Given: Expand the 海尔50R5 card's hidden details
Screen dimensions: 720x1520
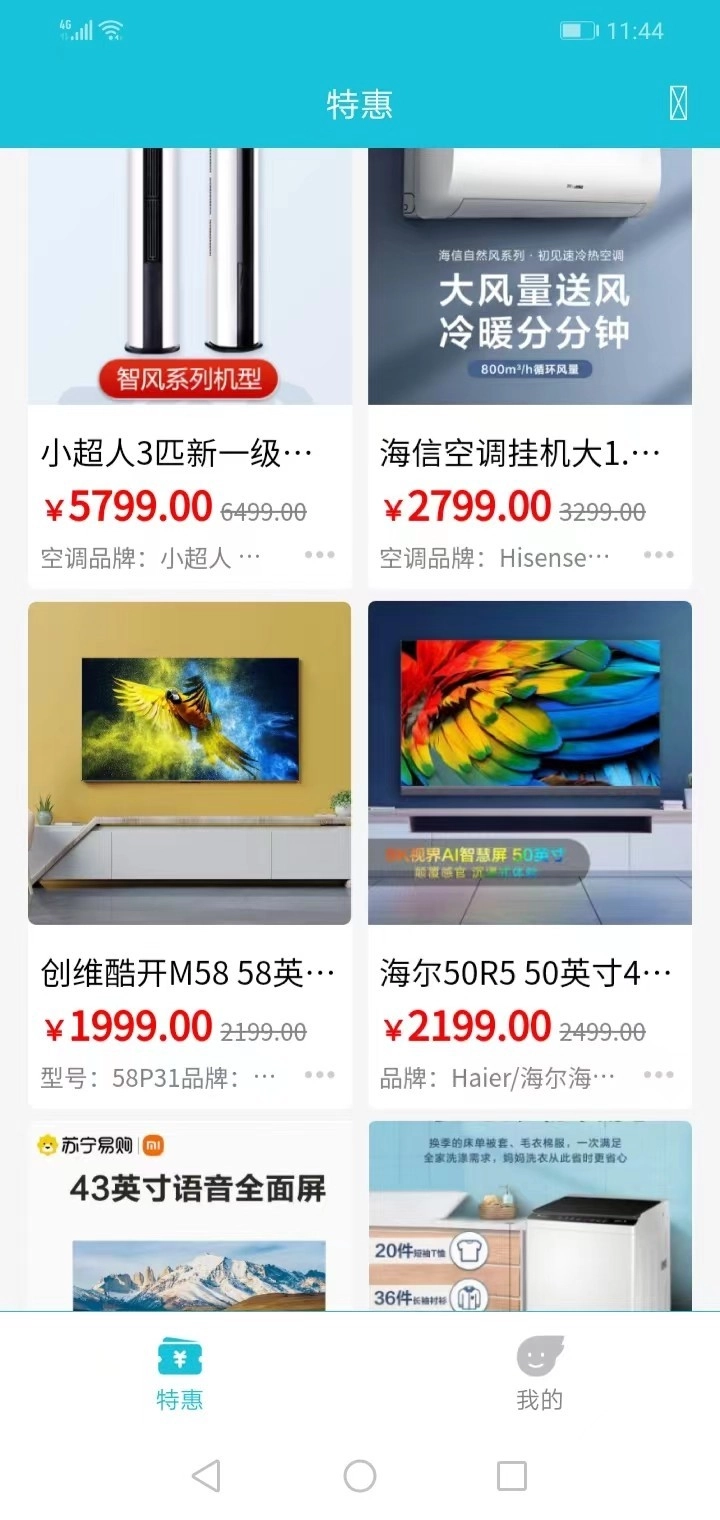Looking at the screenshot, I should pos(659,1074).
